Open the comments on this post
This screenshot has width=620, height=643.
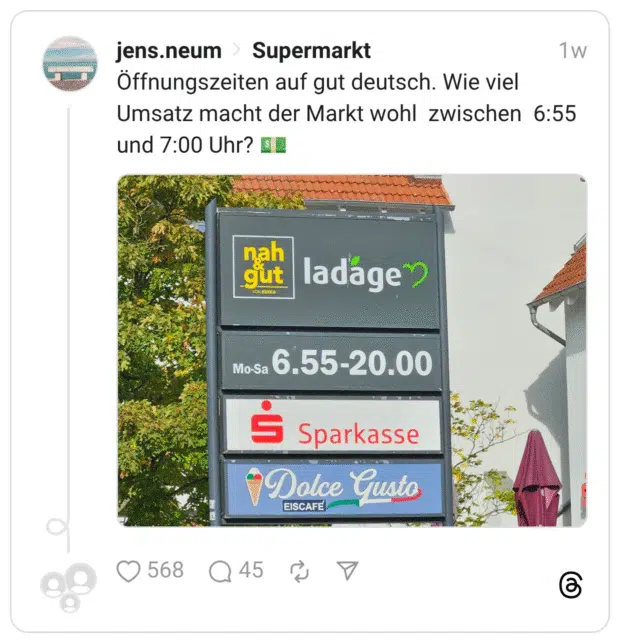(x=220, y=571)
